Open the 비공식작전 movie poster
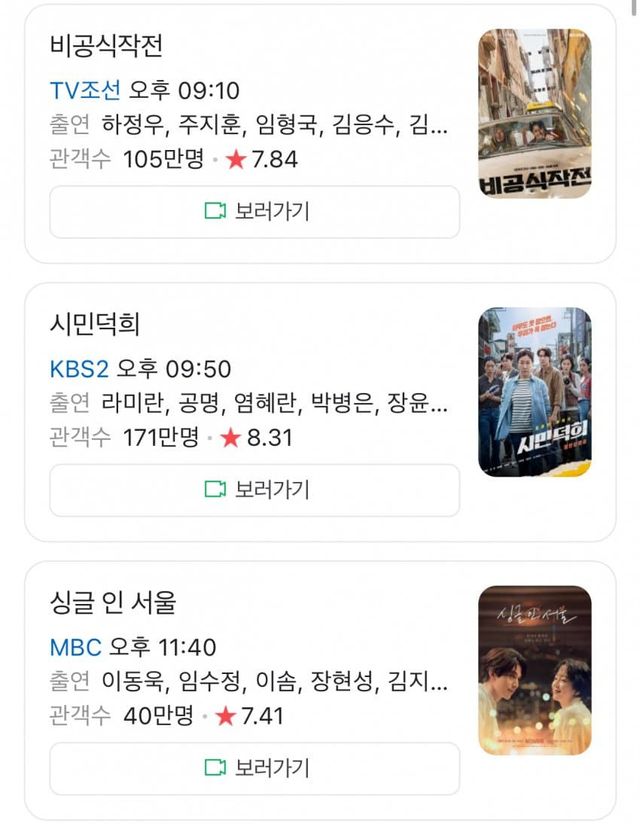Viewport: 640px width, 824px height. (x=534, y=113)
